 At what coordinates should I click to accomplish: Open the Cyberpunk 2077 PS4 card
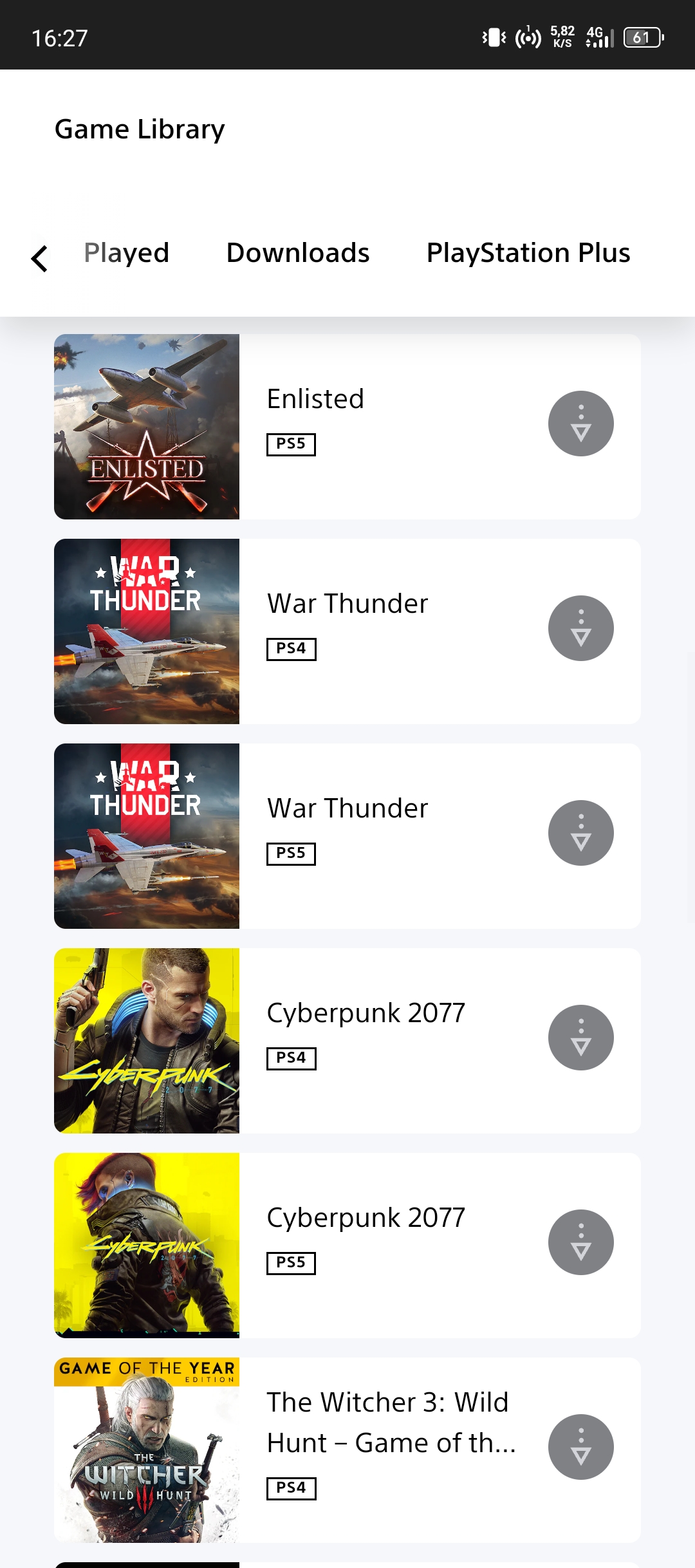(347, 1041)
